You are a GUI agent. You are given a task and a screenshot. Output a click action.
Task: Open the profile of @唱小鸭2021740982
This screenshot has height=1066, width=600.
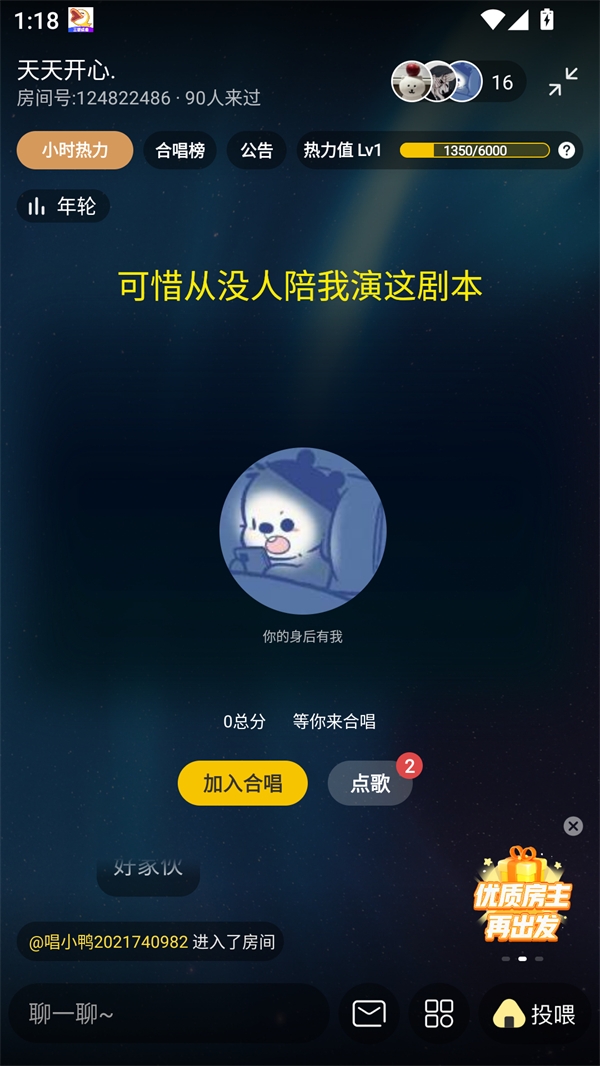click(109, 942)
